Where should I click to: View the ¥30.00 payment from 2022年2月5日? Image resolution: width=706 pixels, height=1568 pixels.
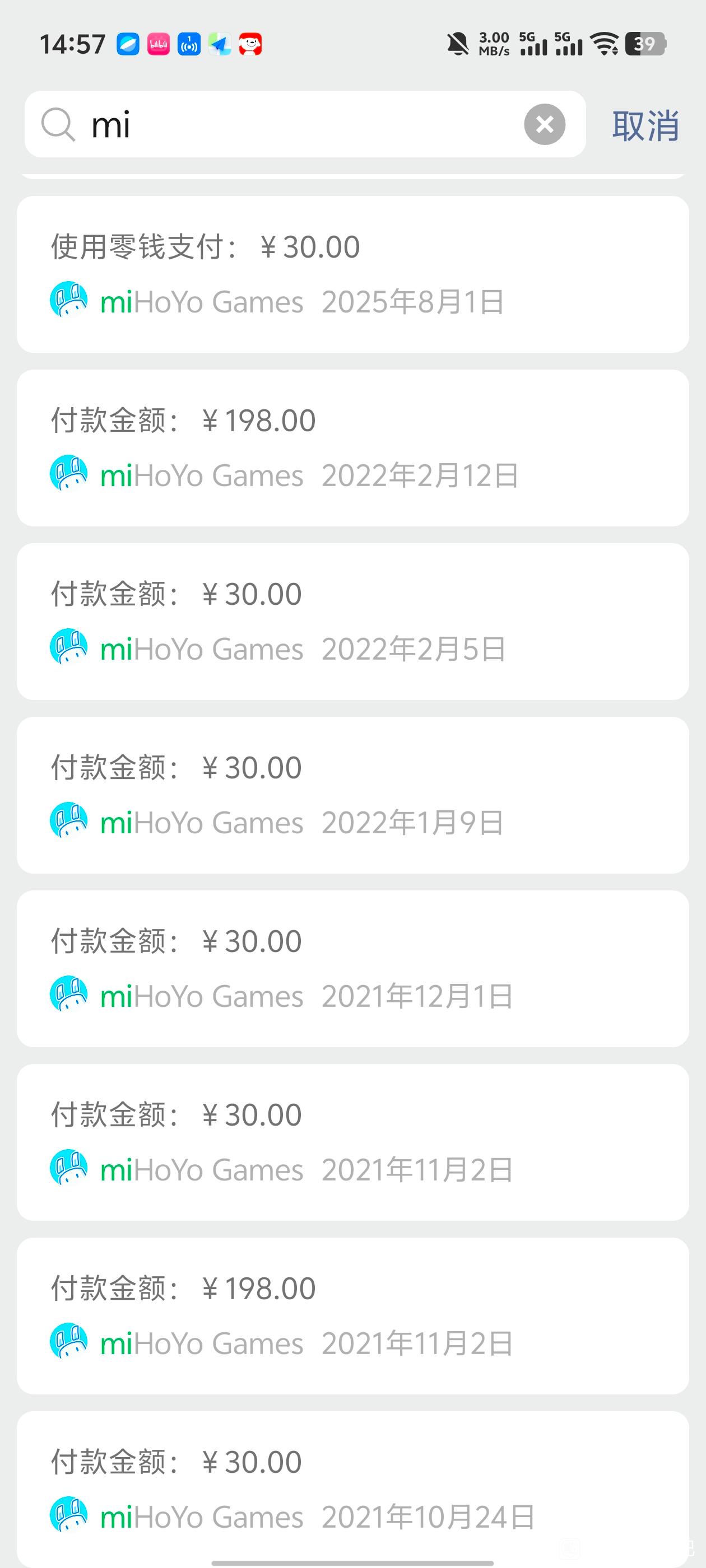[x=352, y=622]
